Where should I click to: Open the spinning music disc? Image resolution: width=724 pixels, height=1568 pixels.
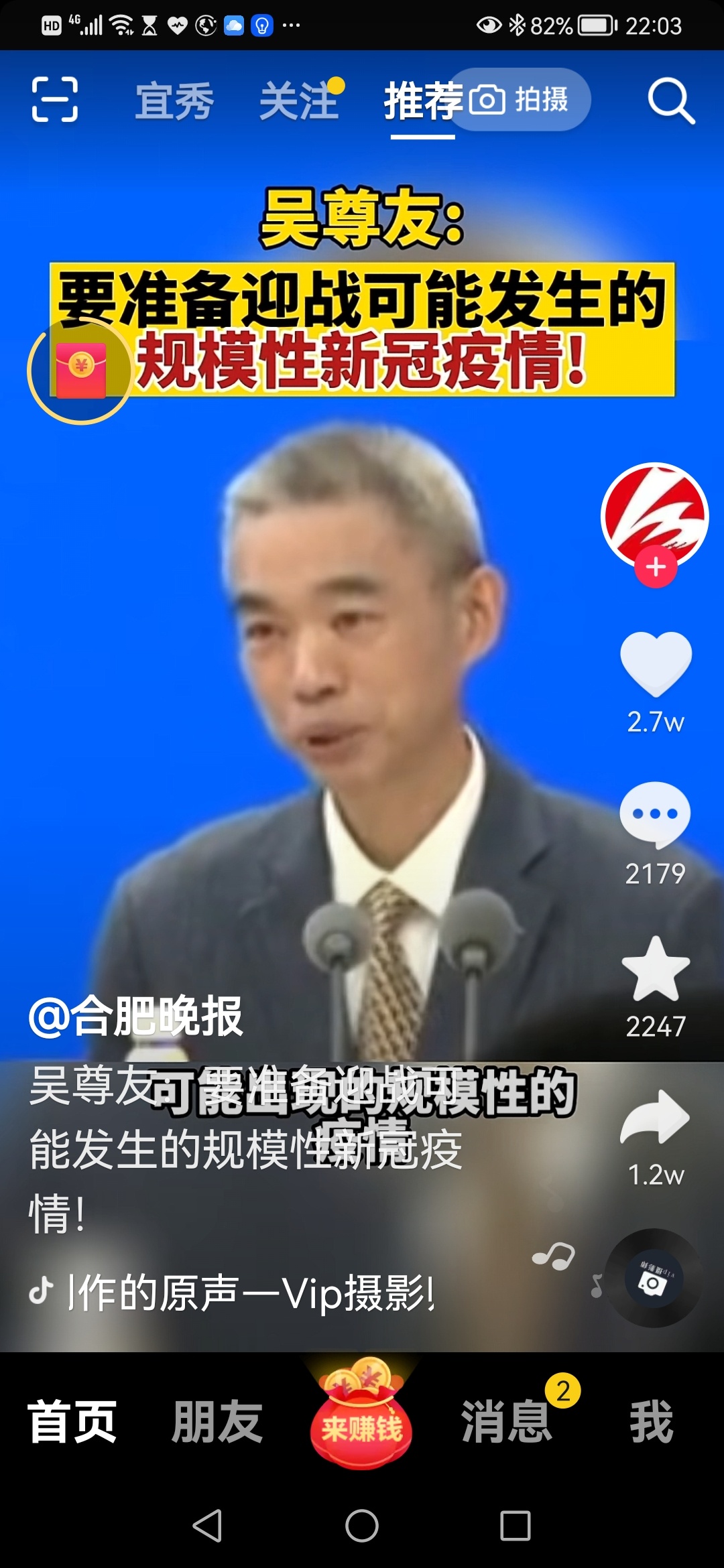[x=654, y=1279]
